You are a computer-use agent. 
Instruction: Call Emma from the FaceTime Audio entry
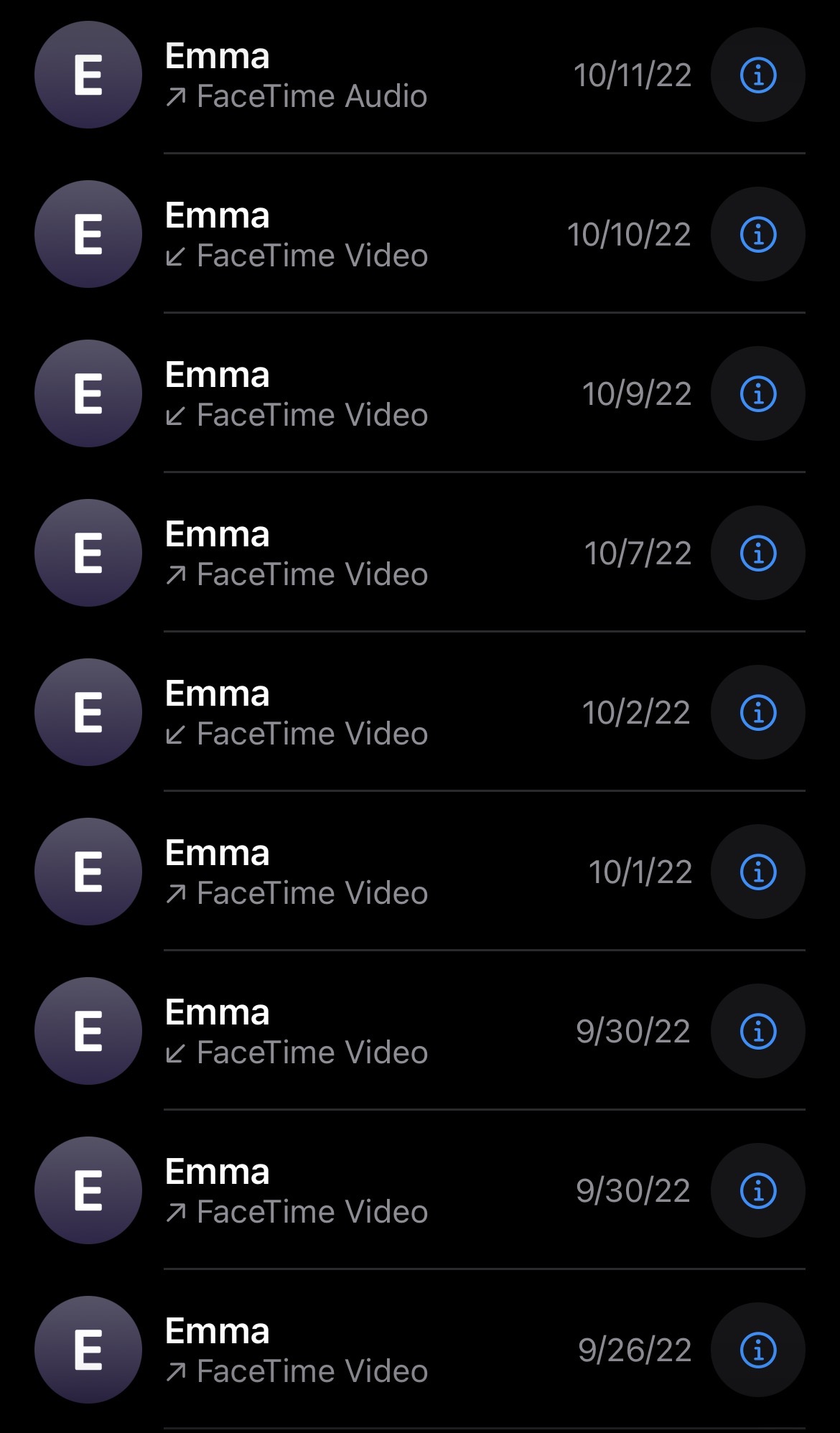pos(359,75)
